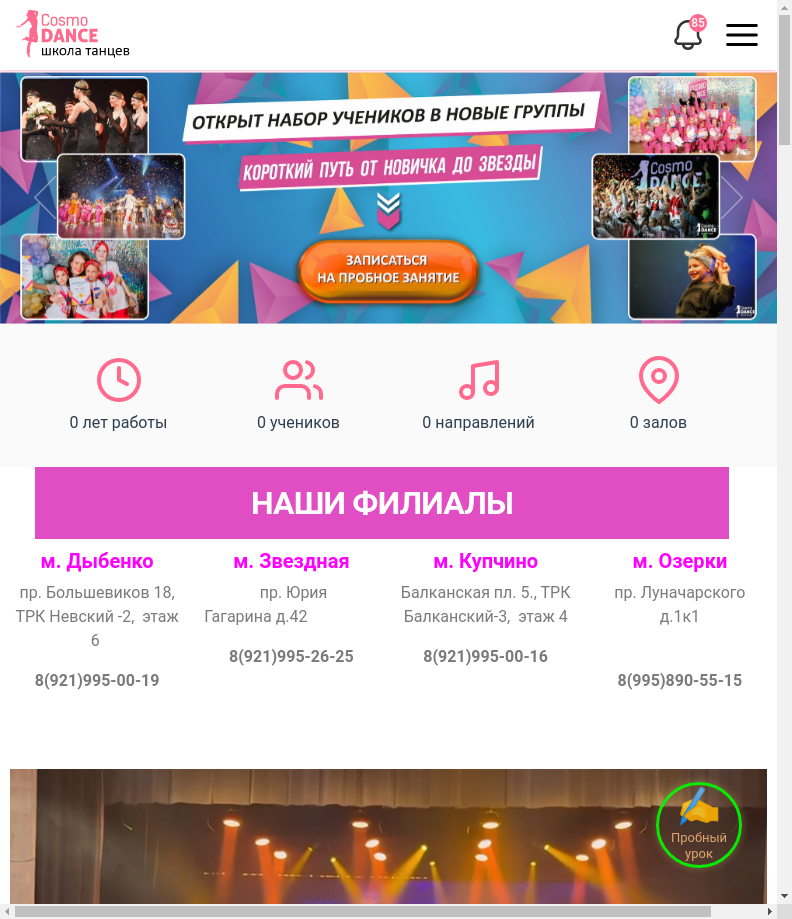Open the м. Дыбенко branch
792x919 pixels.
[x=97, y=561]
